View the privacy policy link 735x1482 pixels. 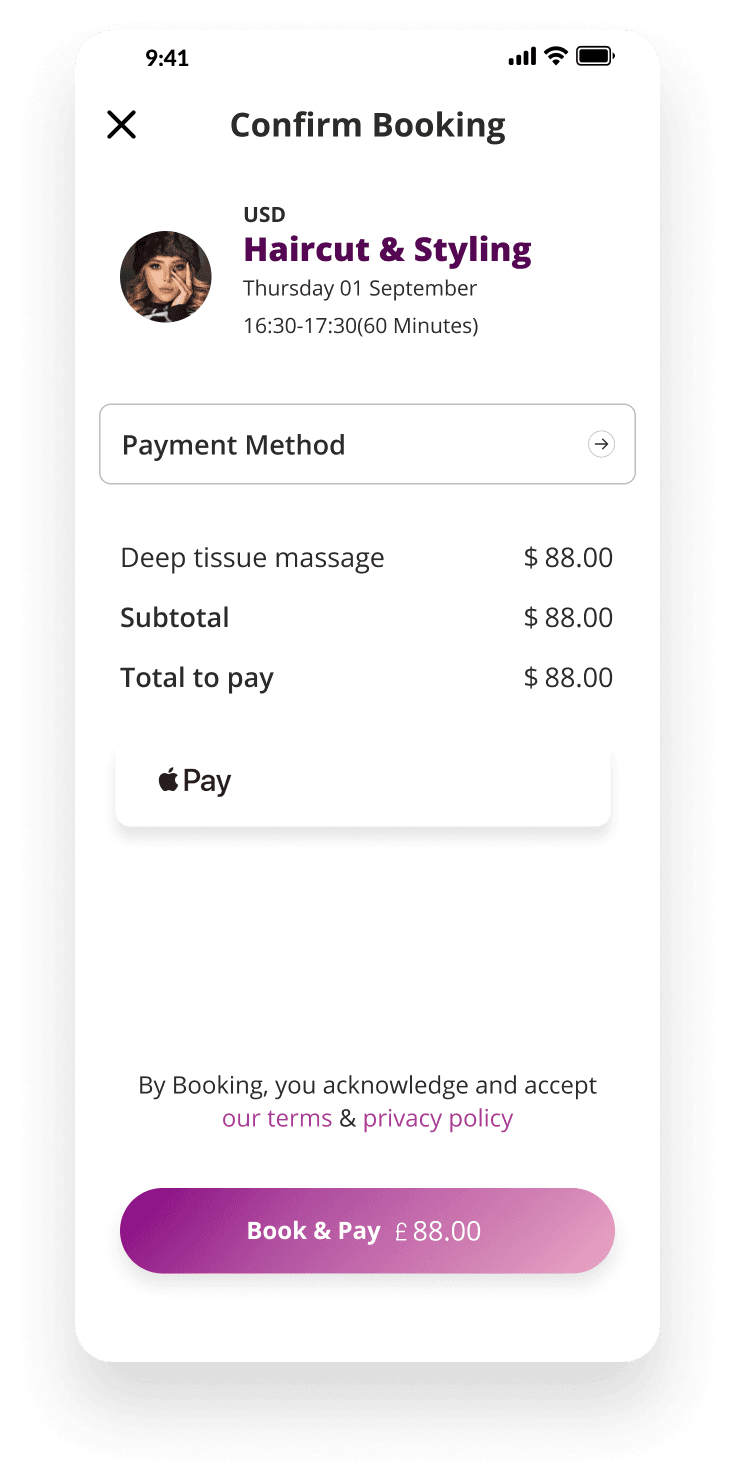(438, 1118)
